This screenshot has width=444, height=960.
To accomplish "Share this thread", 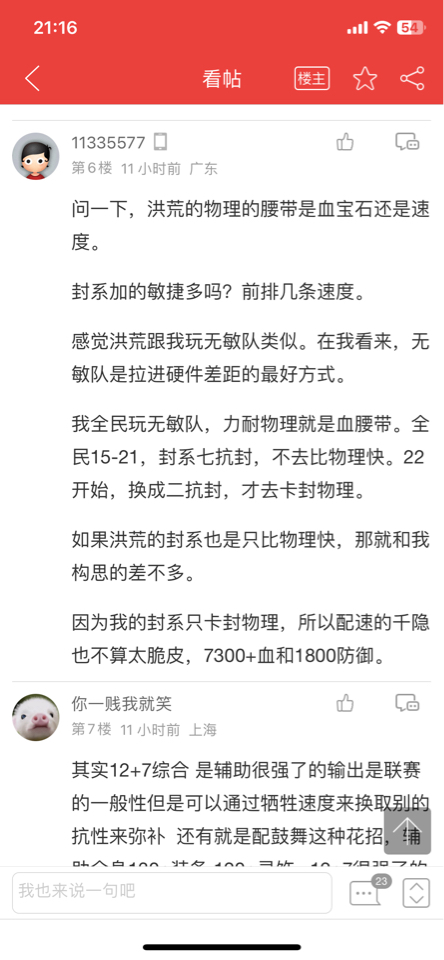I will click(x=412, y=78).
